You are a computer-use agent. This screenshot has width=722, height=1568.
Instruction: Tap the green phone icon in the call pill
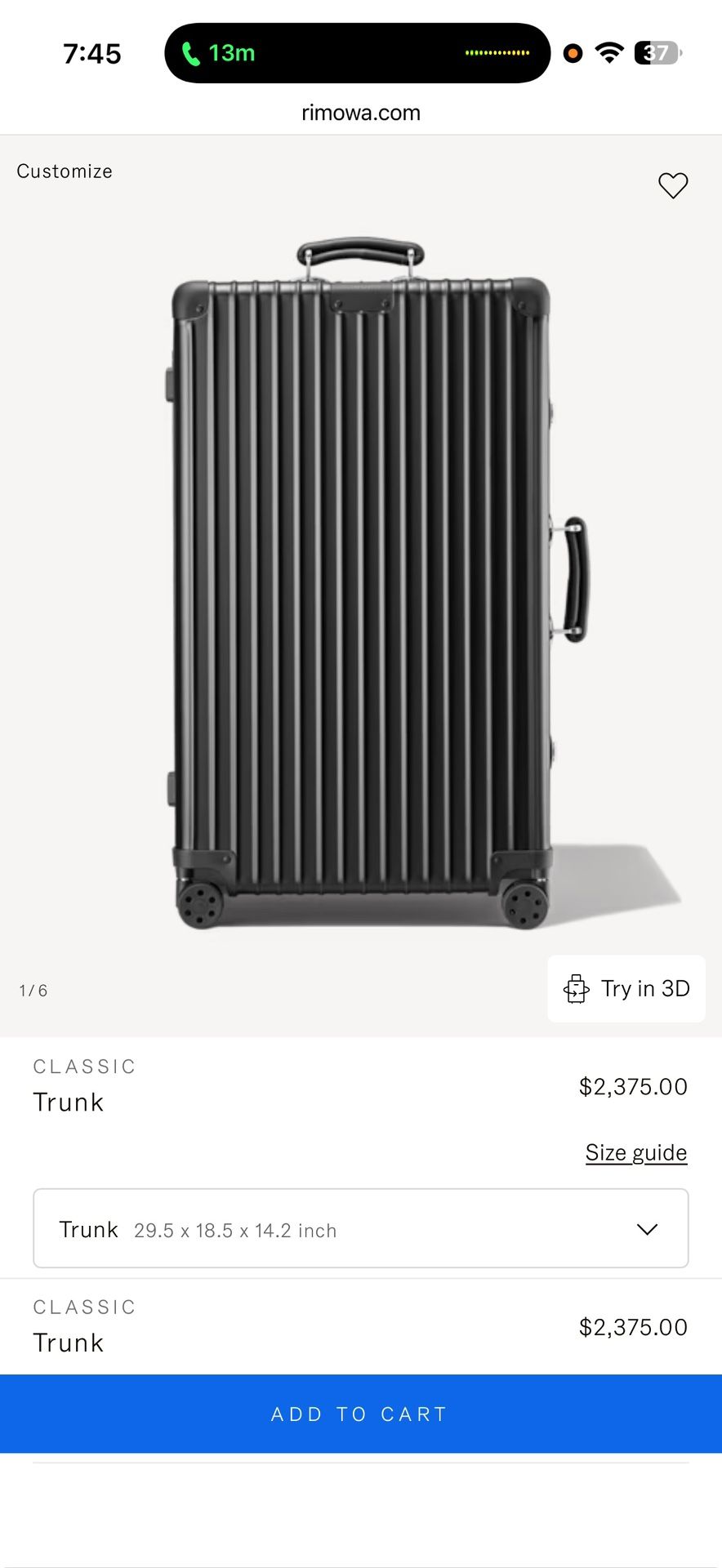(x=193, y=51)
